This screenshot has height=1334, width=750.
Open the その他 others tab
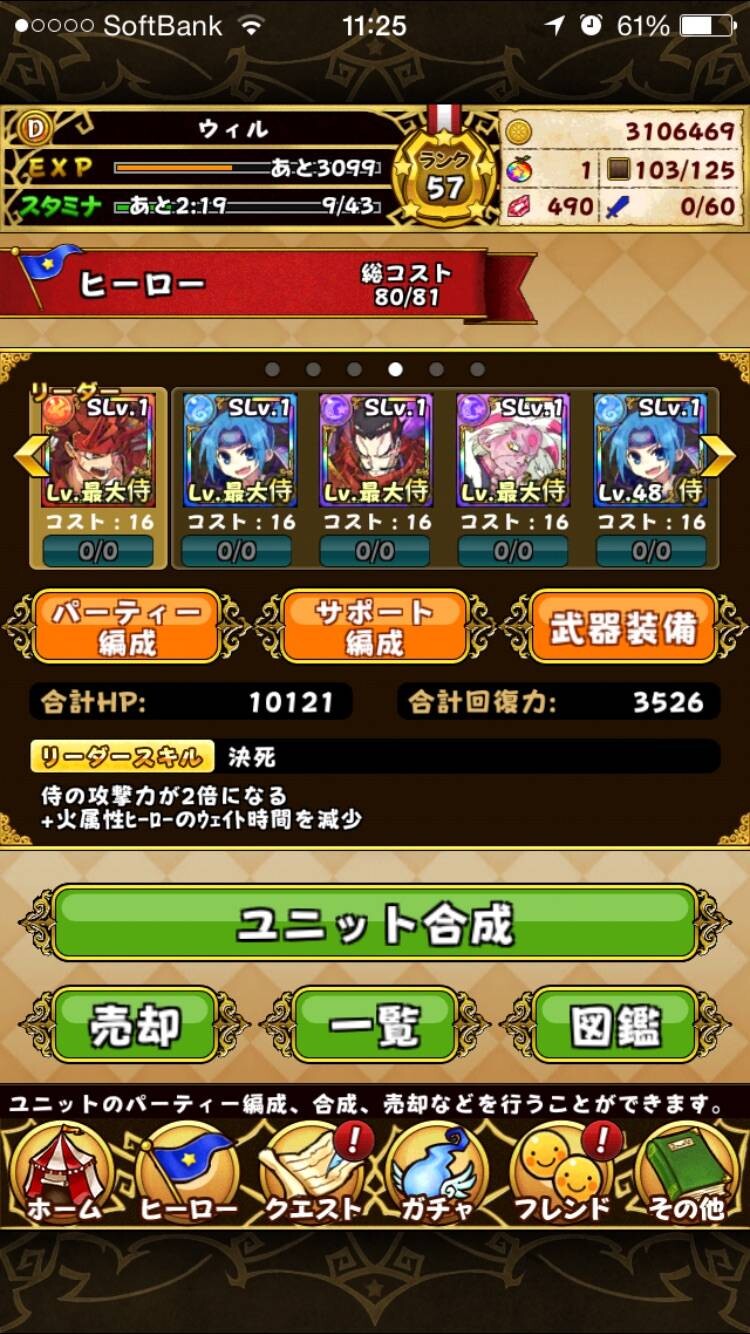click(686, 1173)
